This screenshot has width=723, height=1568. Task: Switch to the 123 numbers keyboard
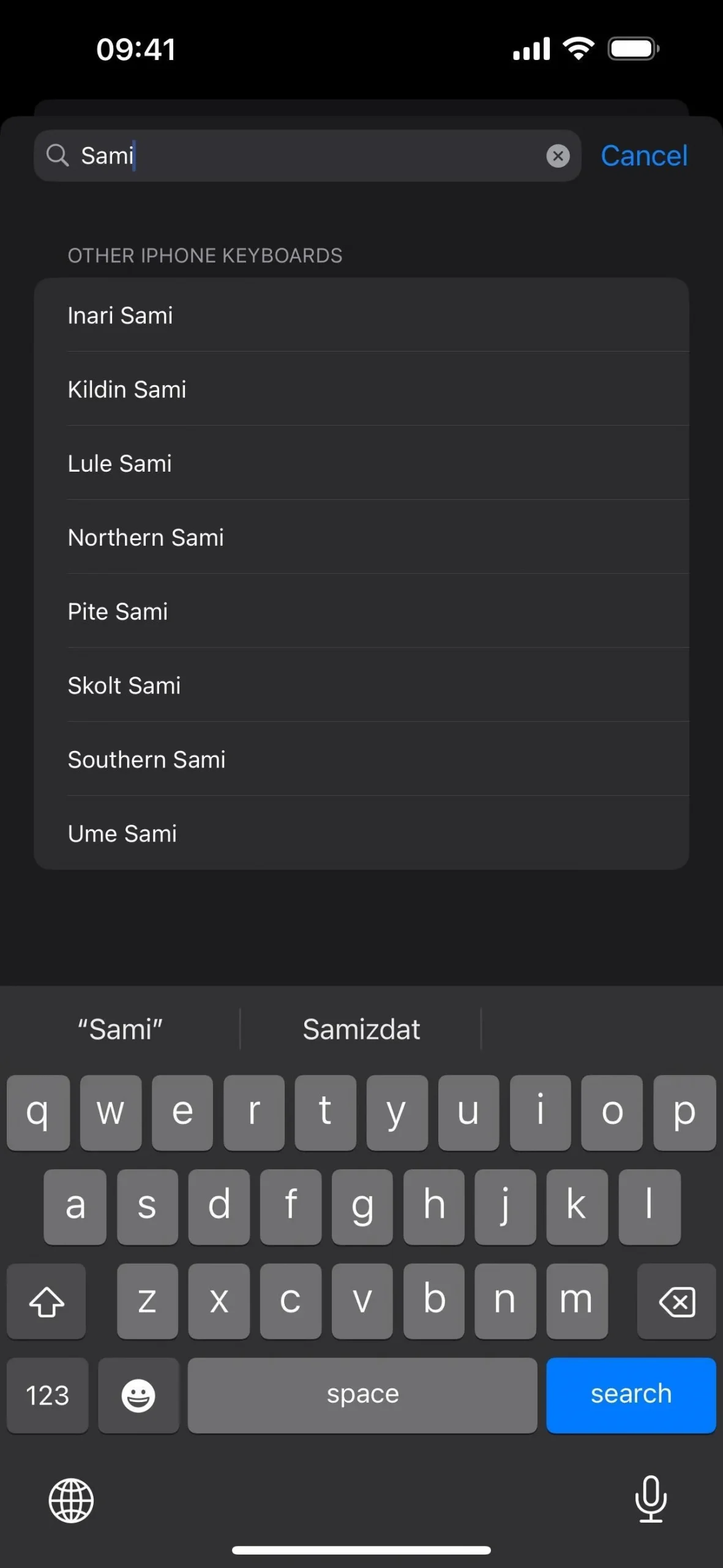(47, 1395)
